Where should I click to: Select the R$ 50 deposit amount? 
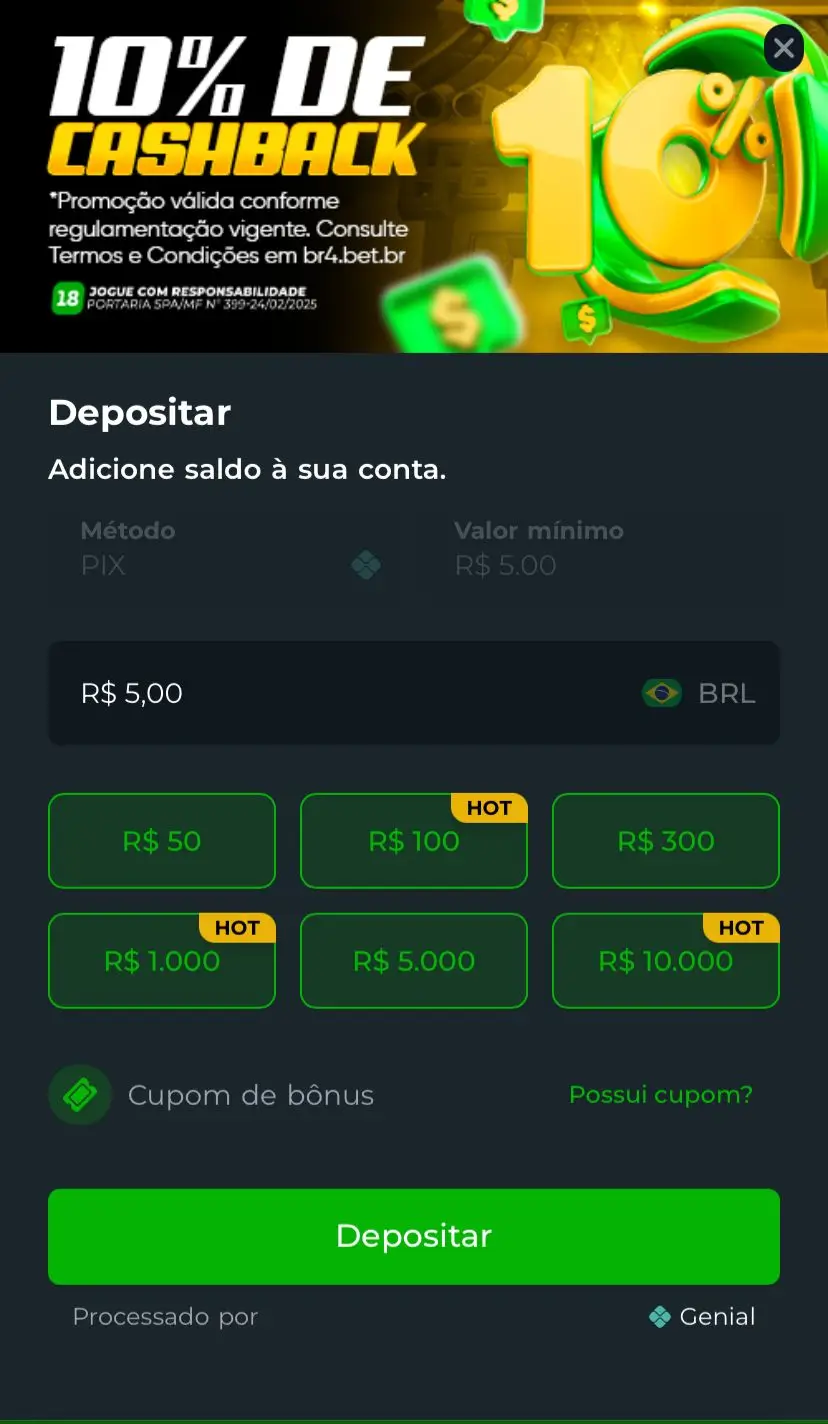(x=161, y=841)
